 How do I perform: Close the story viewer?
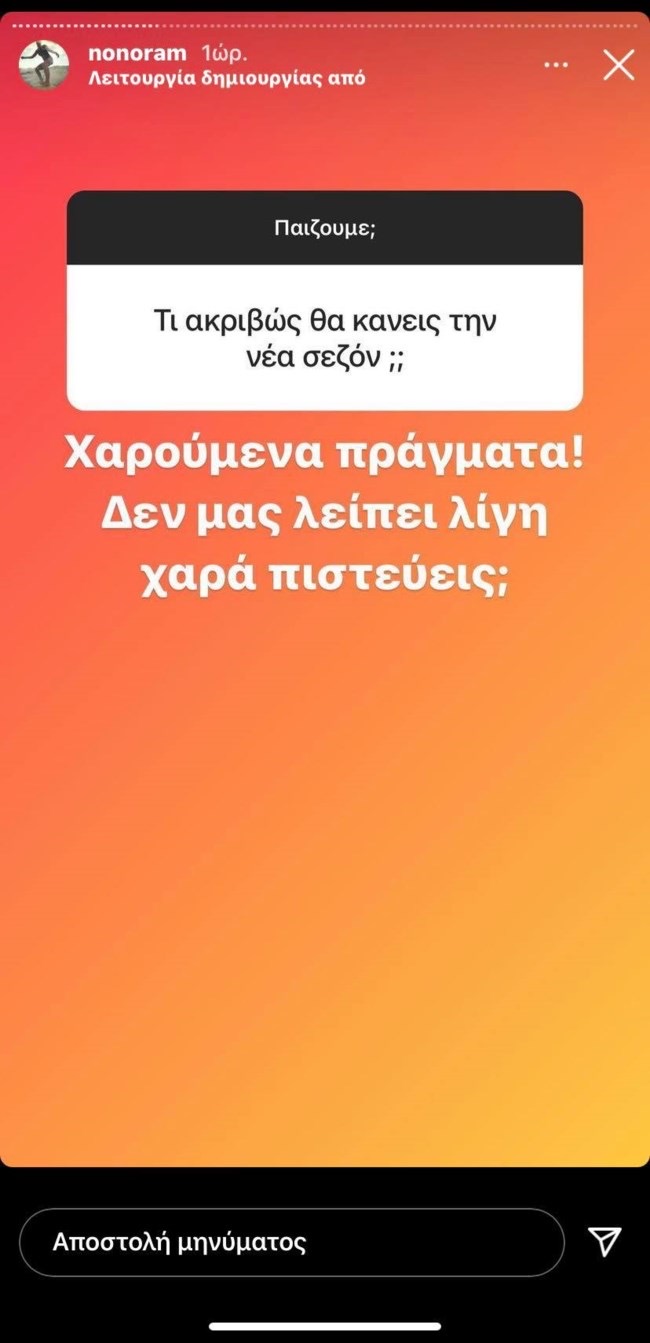(x=618, y=66)
